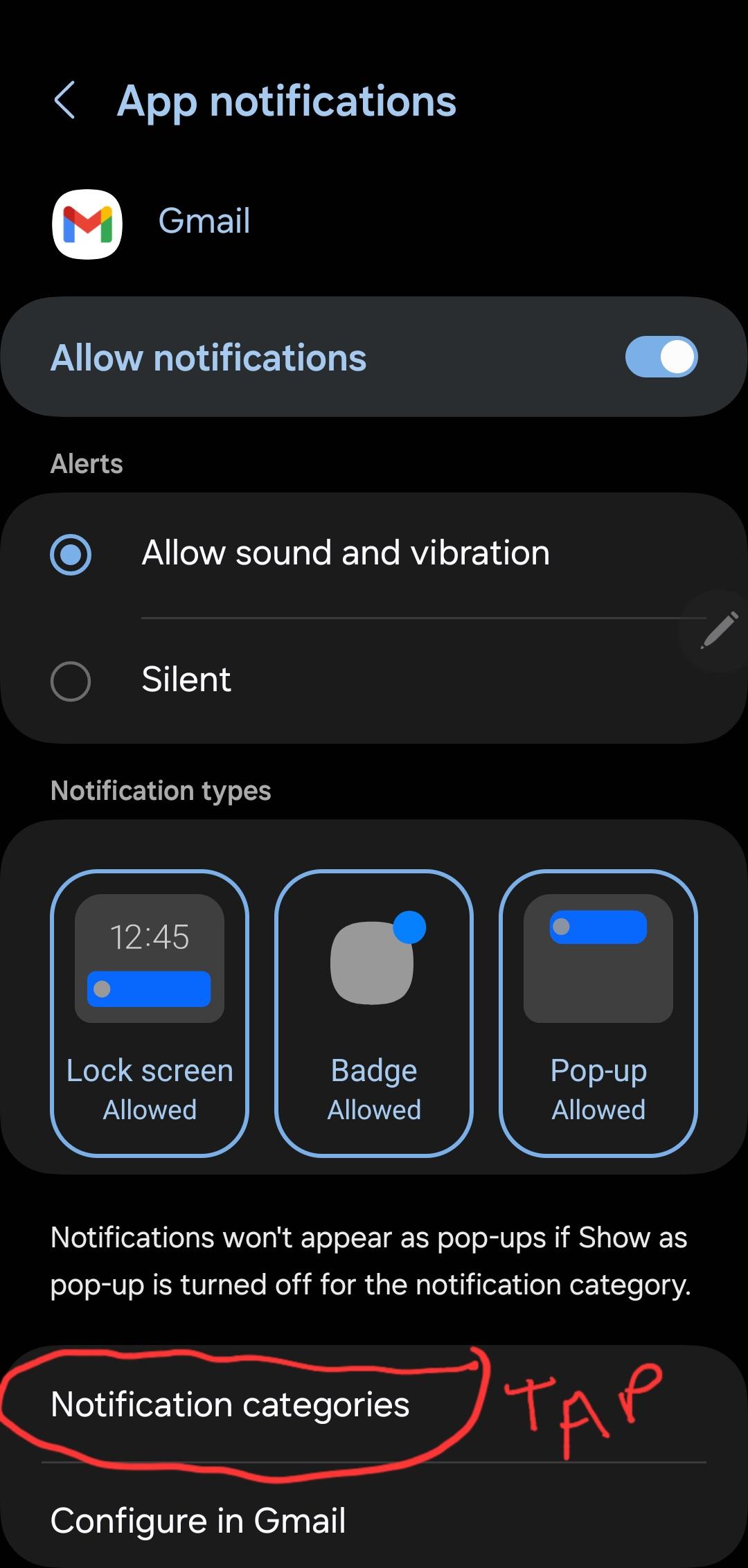The height and width of the screenshot is (1568, 748).
Task: Toggle Allow notifications switch off
Action: click(661, 357)
